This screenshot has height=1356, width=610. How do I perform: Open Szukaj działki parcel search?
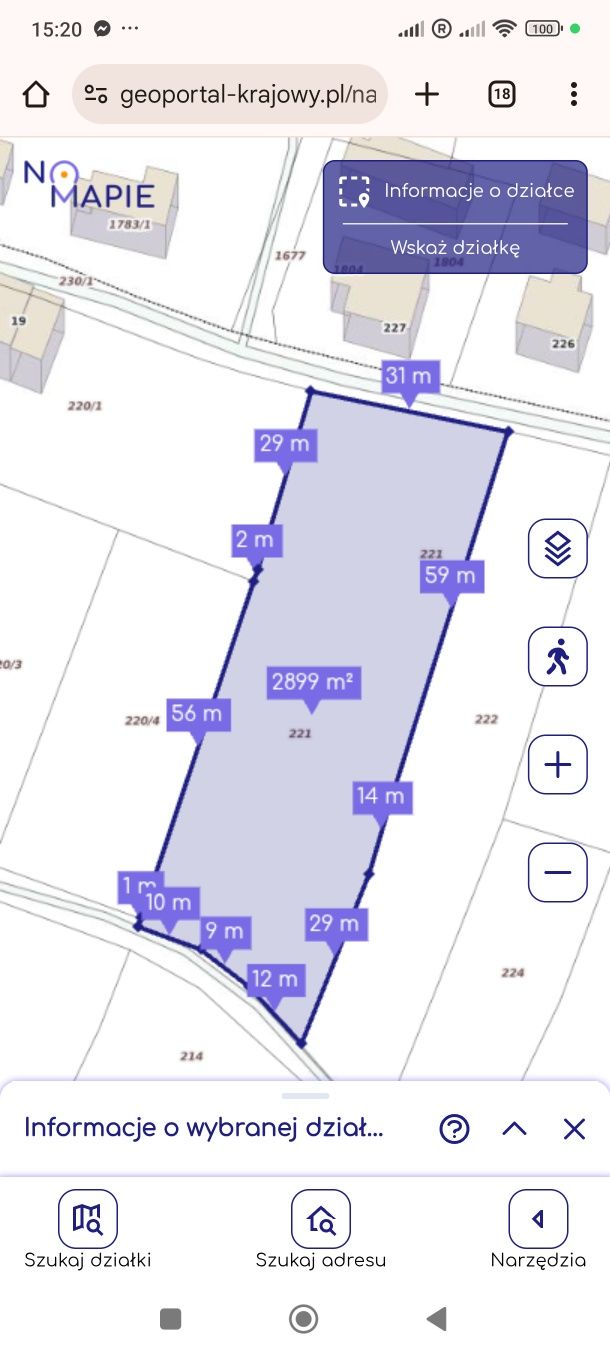coord(88,1230)
